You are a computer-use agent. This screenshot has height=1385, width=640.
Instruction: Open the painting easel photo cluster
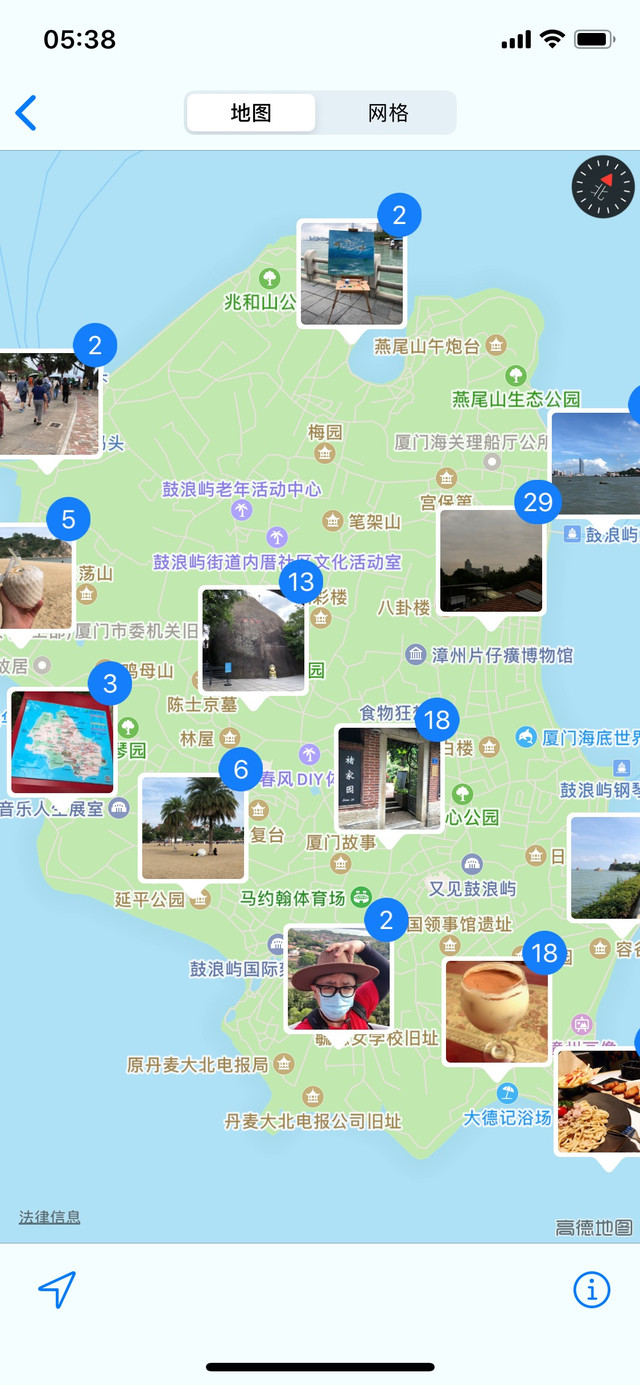click(x=351, y=274)
